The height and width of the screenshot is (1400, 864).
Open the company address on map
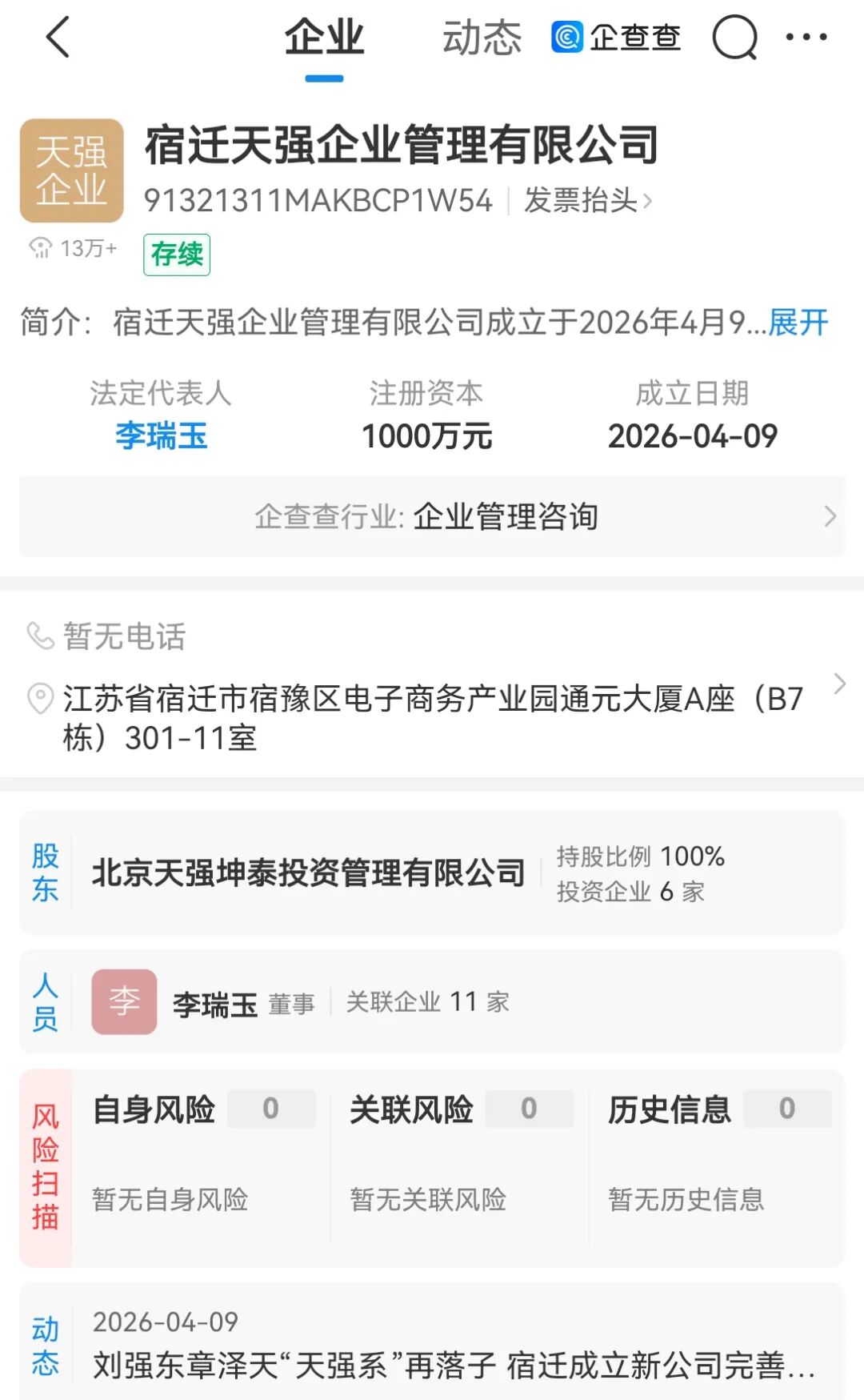click(432, 718)
